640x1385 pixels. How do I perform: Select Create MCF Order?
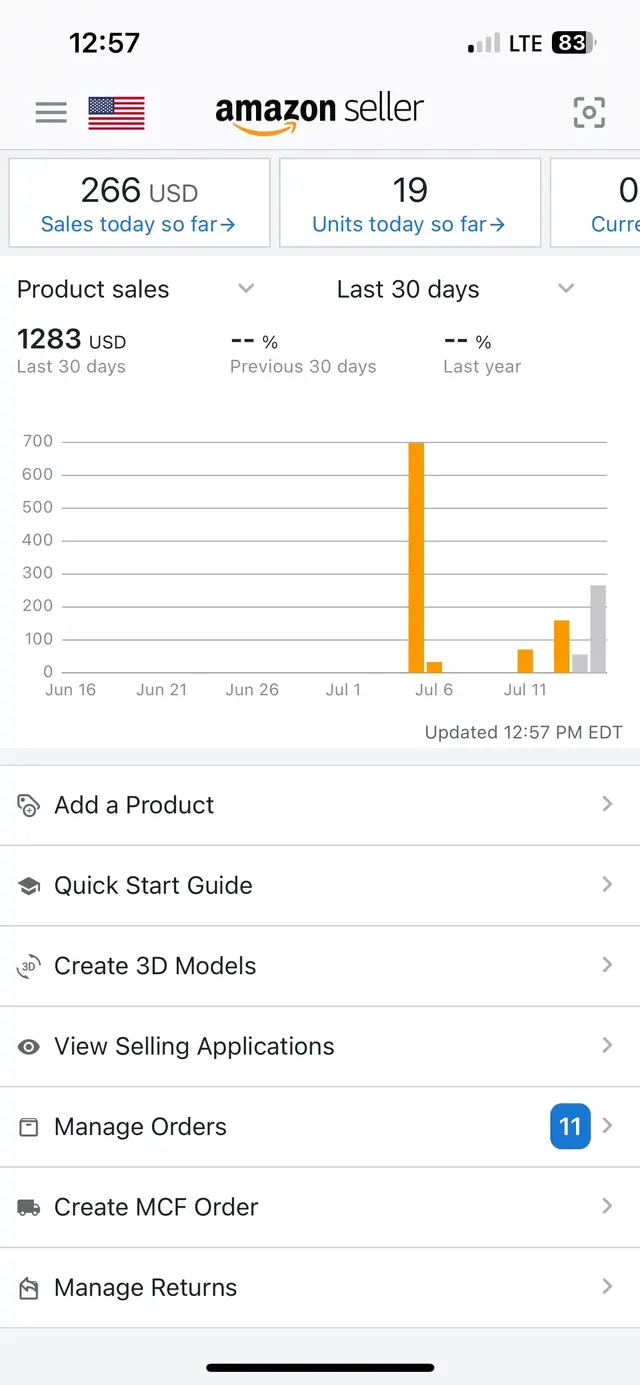(x=320, y=1207)
